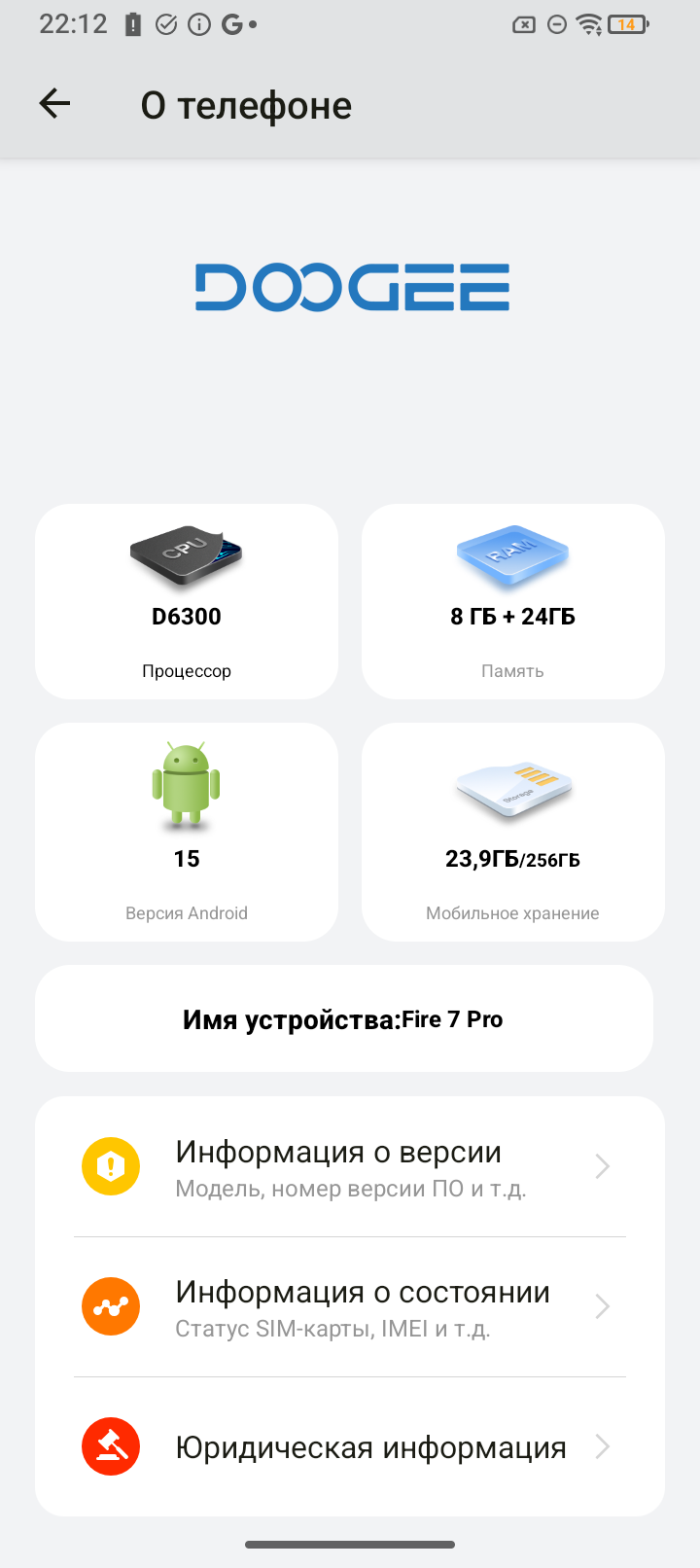700x1568 pixels.
Task: Tap the Память 8 ГБ + 24ГБ card
Action: [x=513, y=601]
